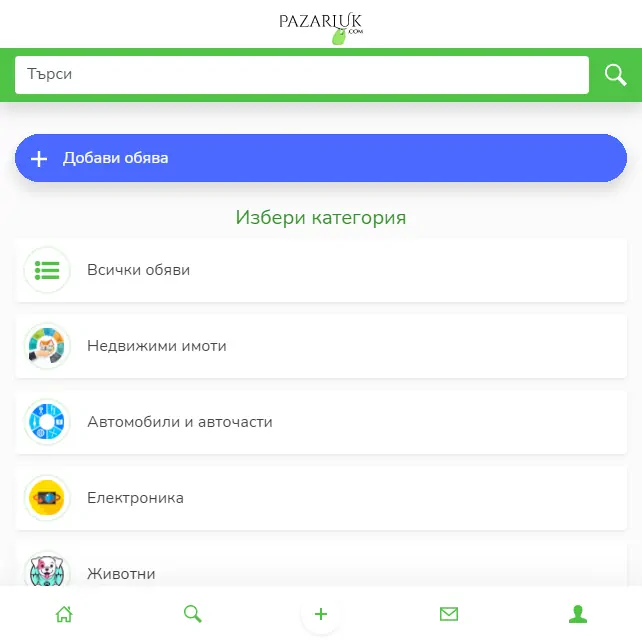Tap Добави обява button
This screenshot has height=642, width=642.
click(x=320, y=158)
